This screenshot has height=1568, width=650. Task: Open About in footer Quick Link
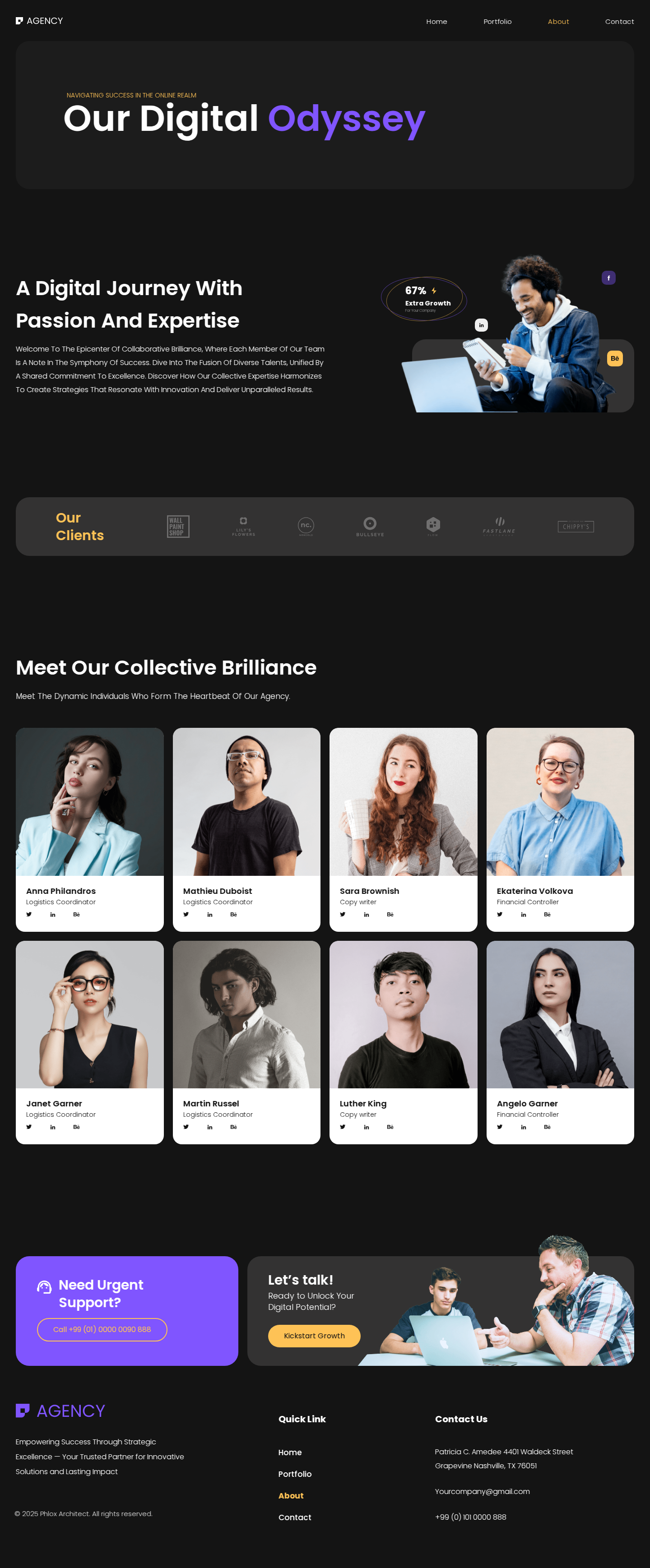[x=291, y=1495]
